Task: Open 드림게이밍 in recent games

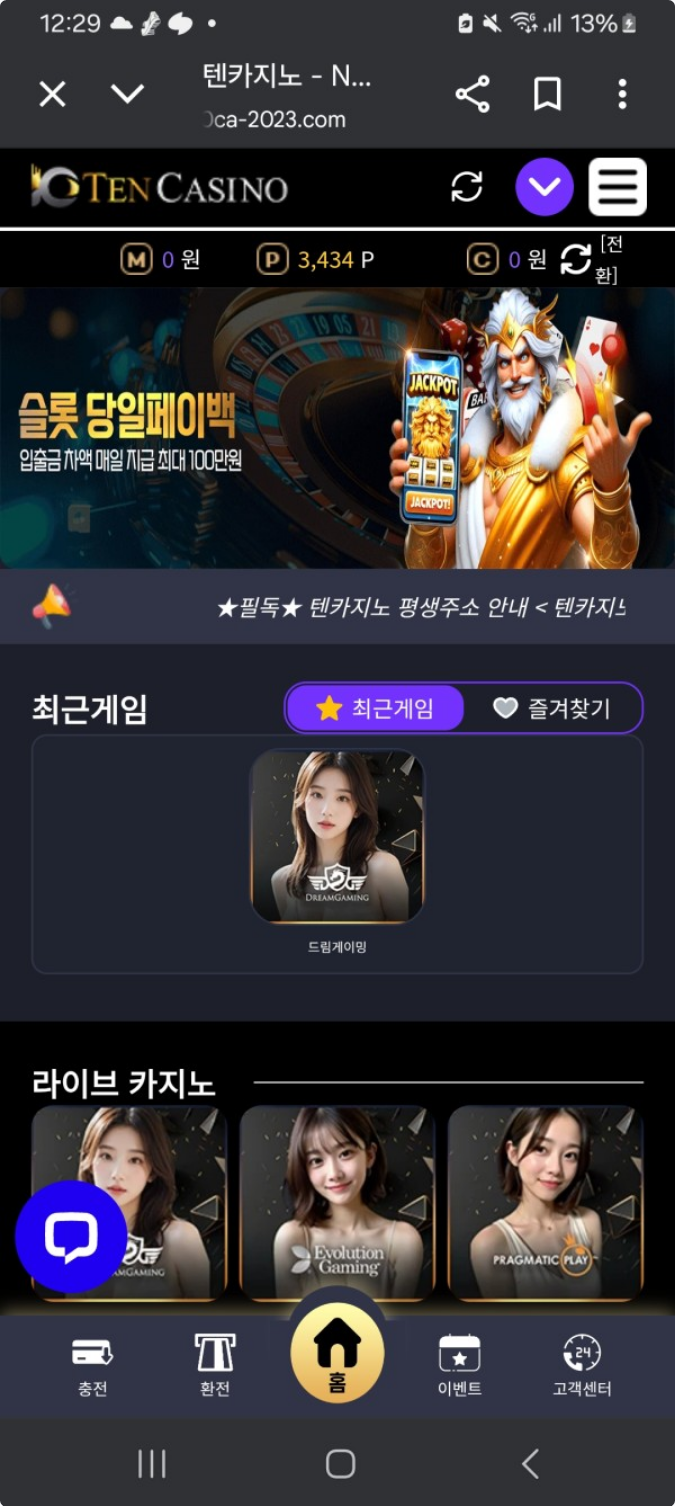Action: (337, 838)
